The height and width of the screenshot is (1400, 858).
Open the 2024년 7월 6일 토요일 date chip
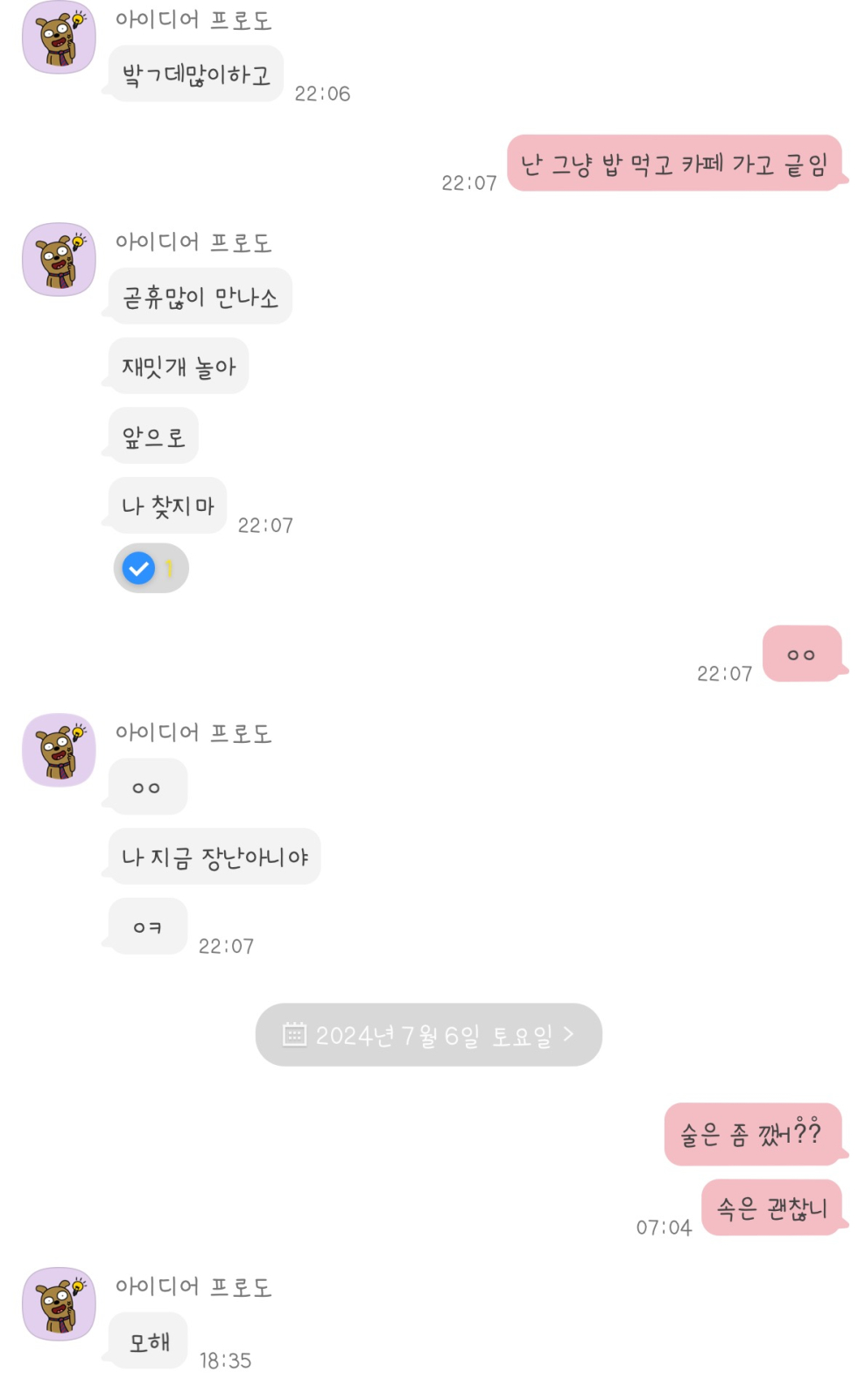click(428, 1035)
